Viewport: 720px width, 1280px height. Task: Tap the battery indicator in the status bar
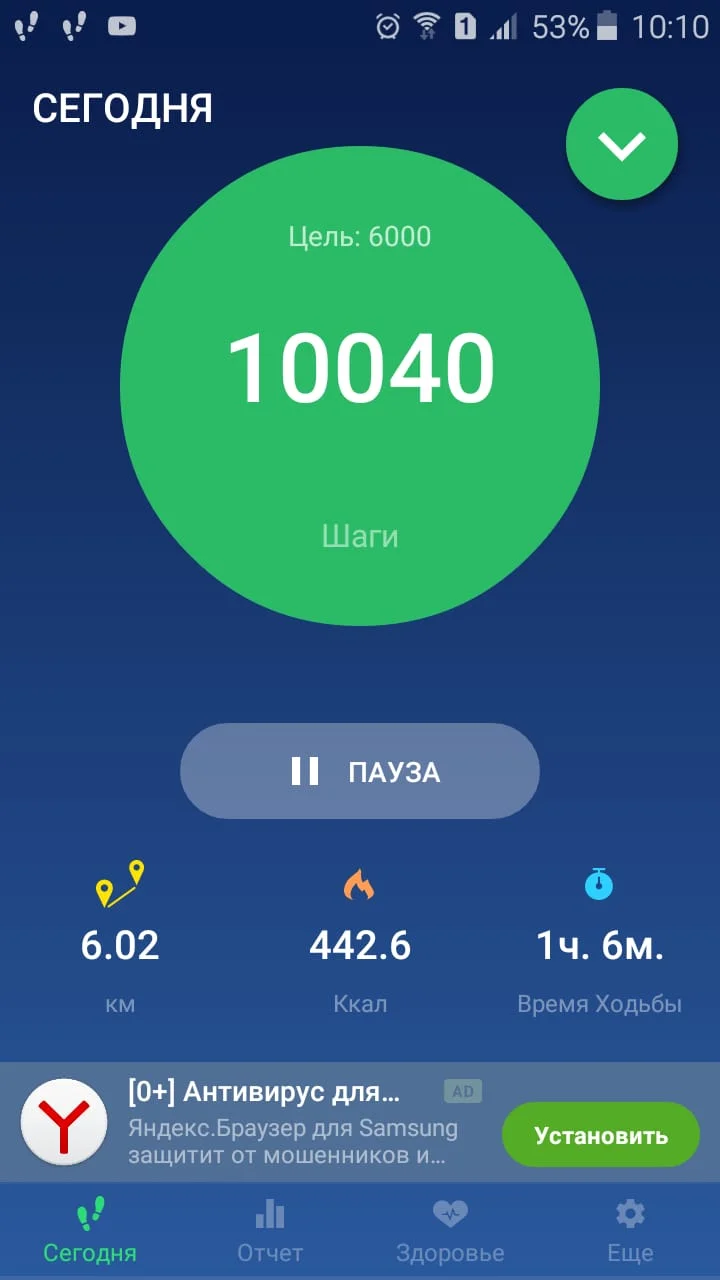tap(606, 27)
